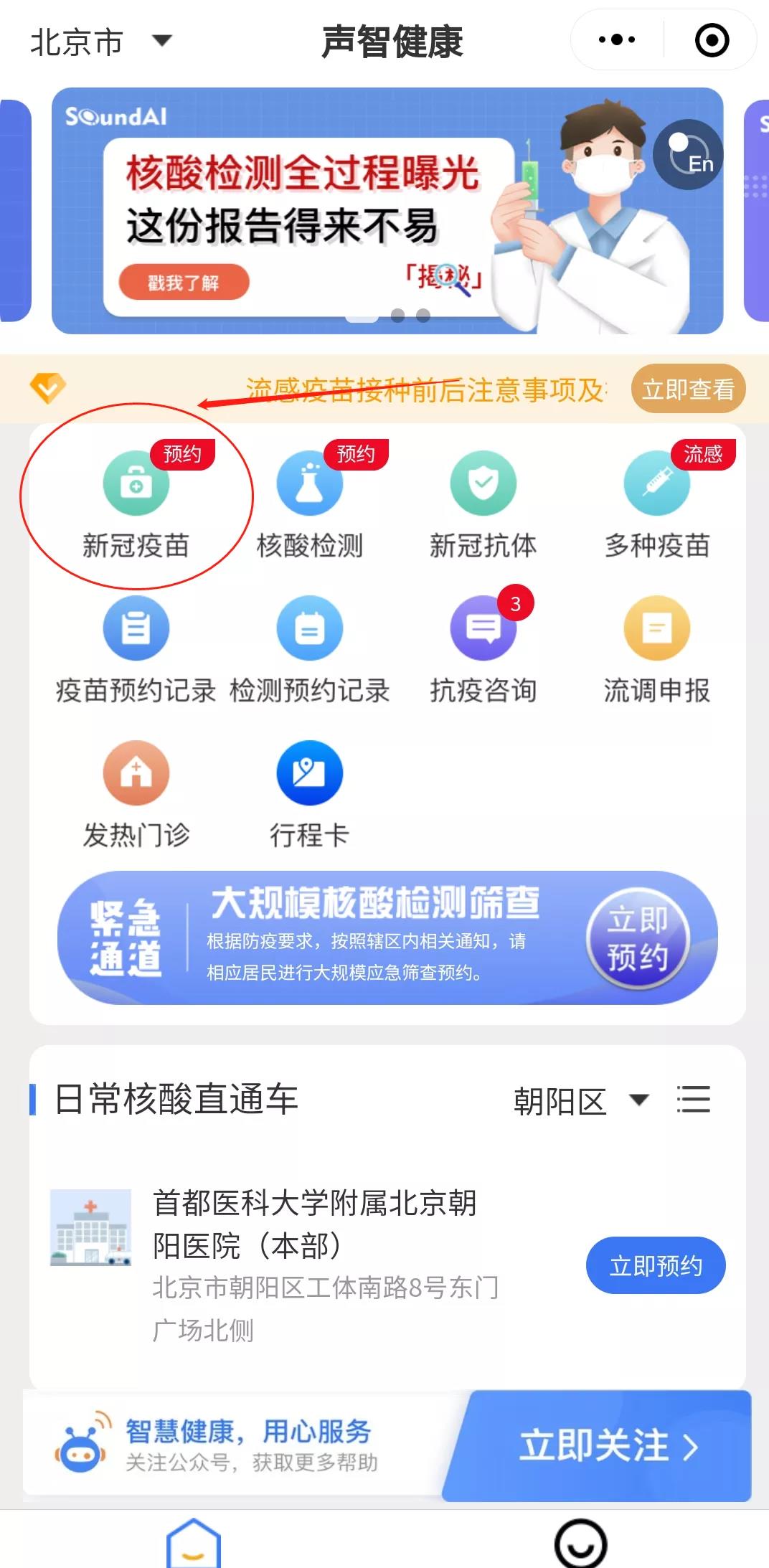
Task: Open 多种疫苗 section
Action: 656,504
